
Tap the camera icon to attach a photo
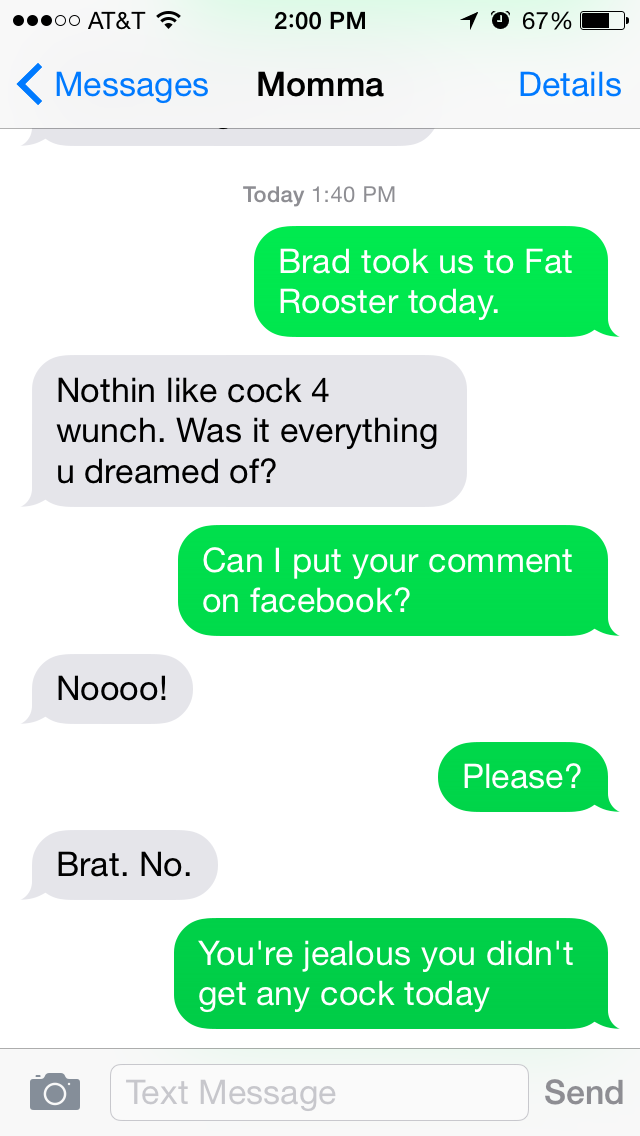(54, 1092)
